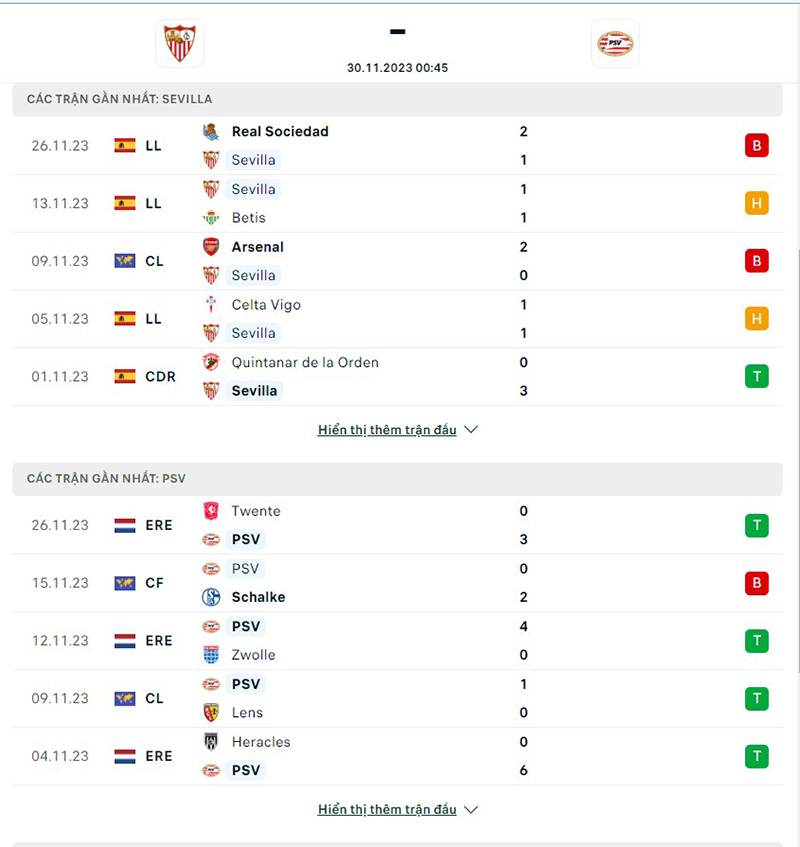Image resolution: width=800 pixels, height=847 pixels.
Task: Select the Real Sociedad club badge
Action: point(211,131)
